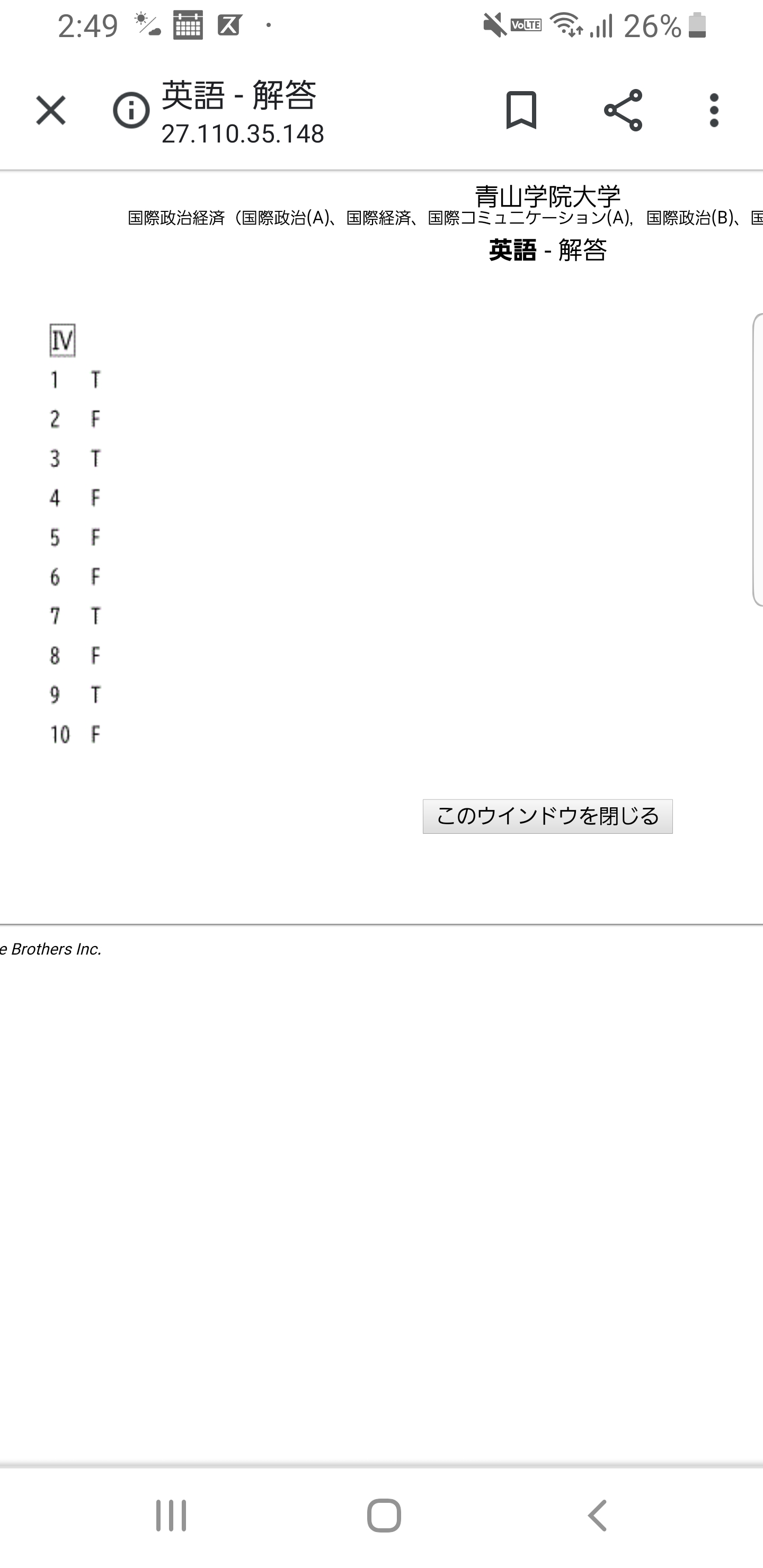Screen dimensions: 763x1568
Task: Go back with system back button
Action: [x=597, y=1515]
